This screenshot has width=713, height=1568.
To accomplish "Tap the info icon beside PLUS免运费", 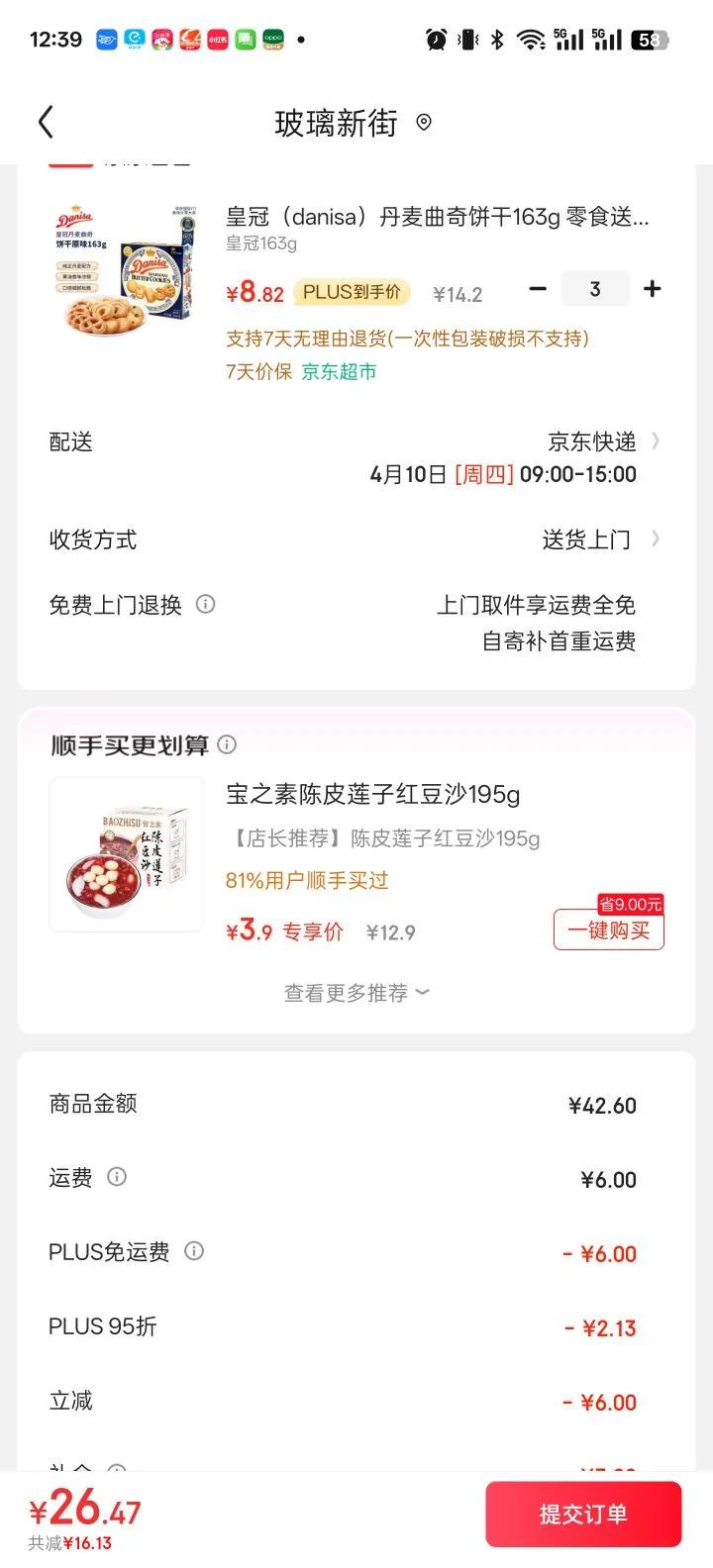I will pyautogui.click(x=194, y=1251).
